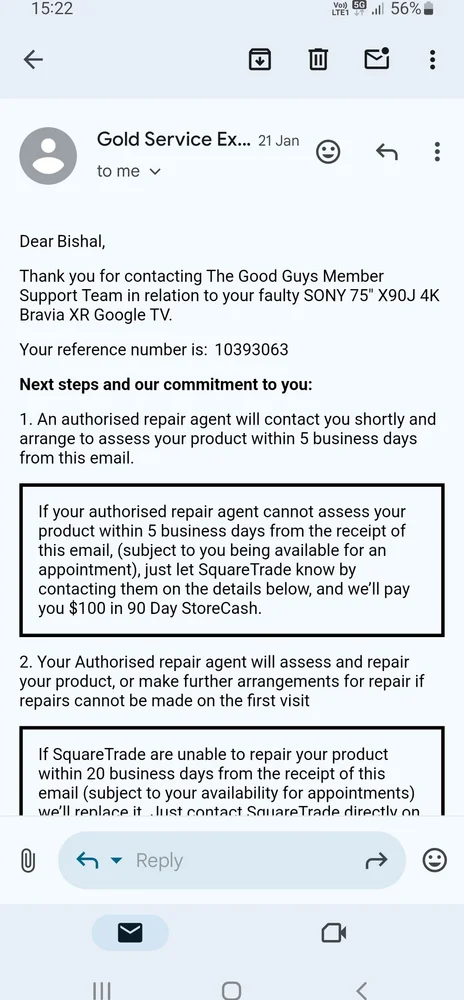464x1000 pixels.
Task: Reply using the arrow in the message header
Action: pyautogui.click(x=386, y=152)
